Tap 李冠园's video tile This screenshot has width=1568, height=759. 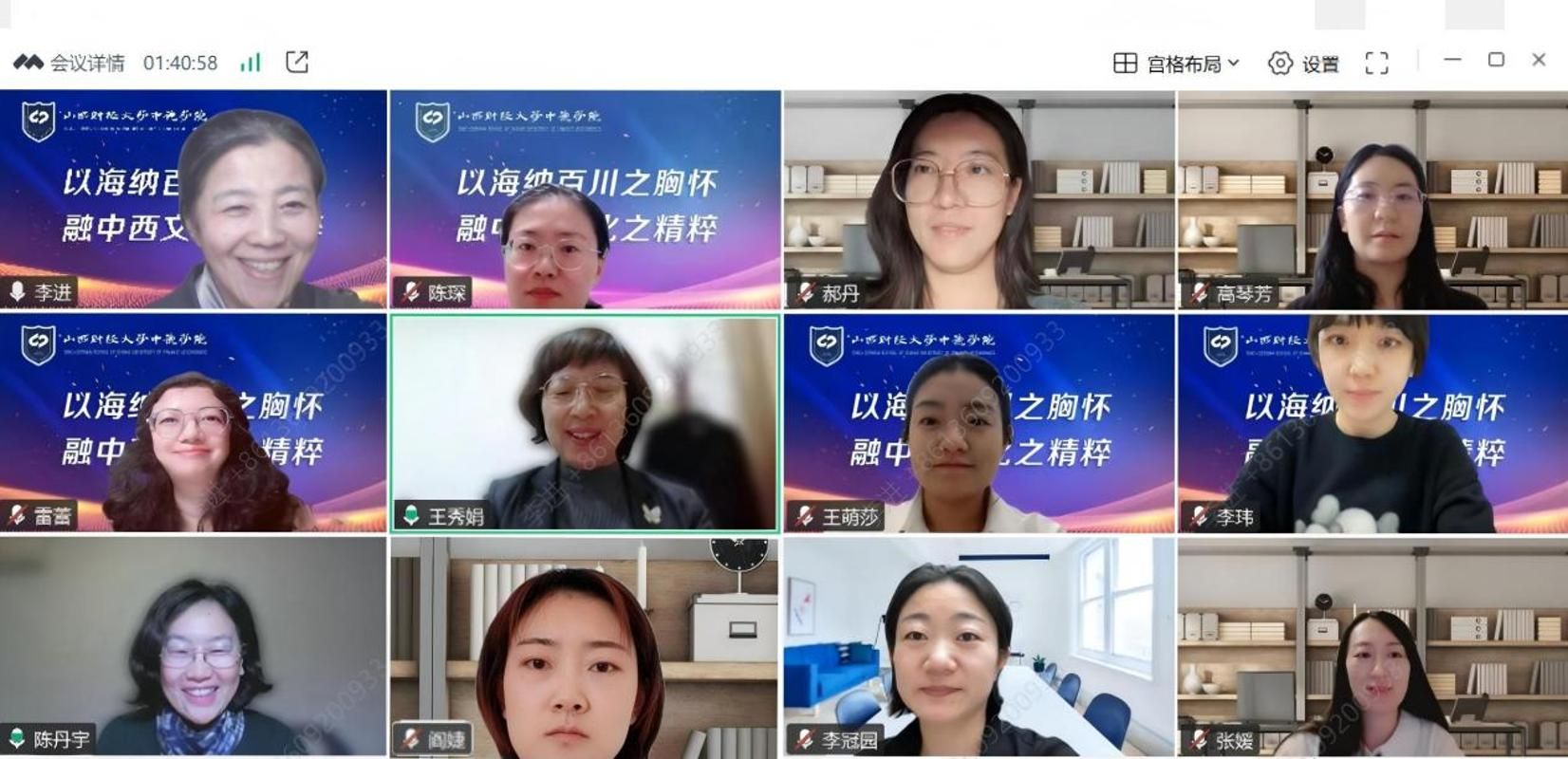(979, 647)
